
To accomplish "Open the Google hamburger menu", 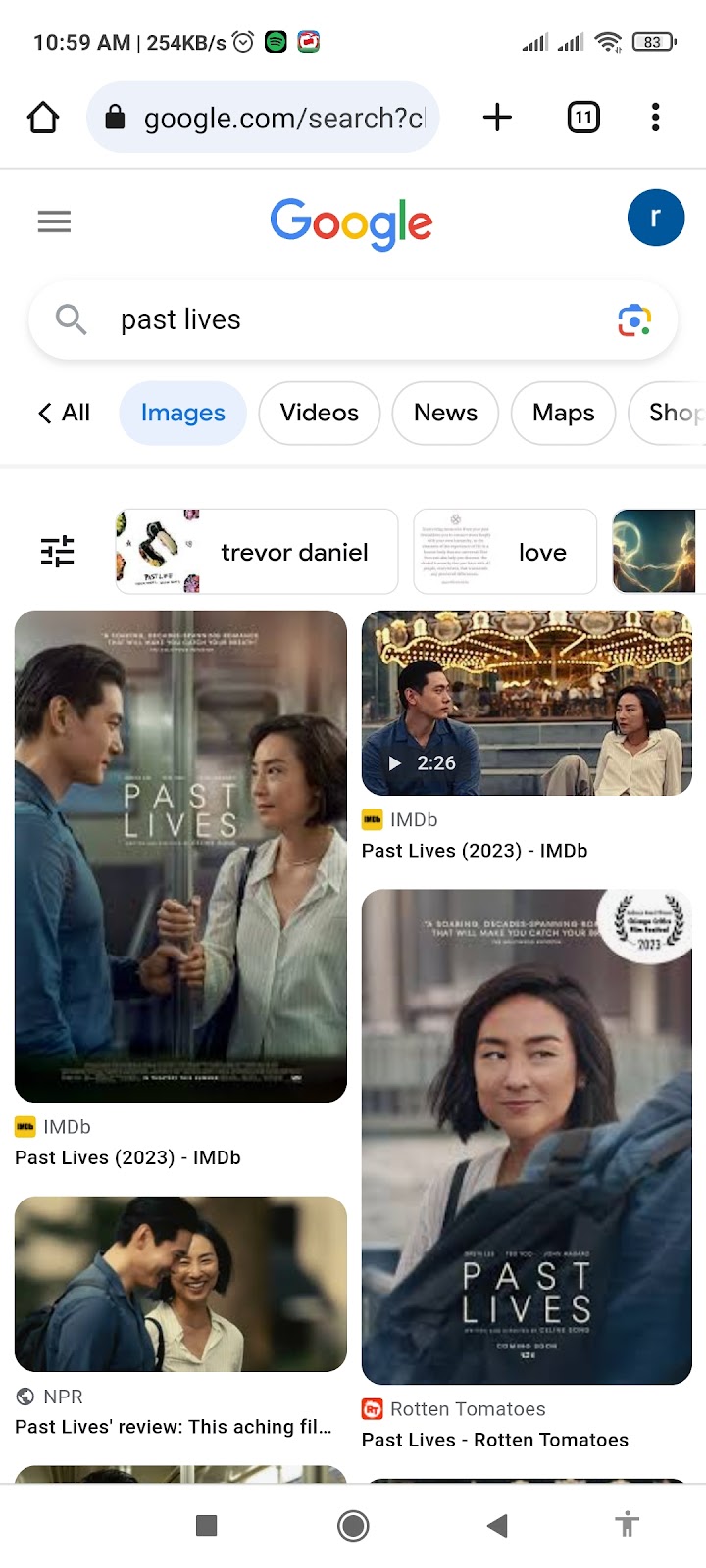I will tap(54, 221).
